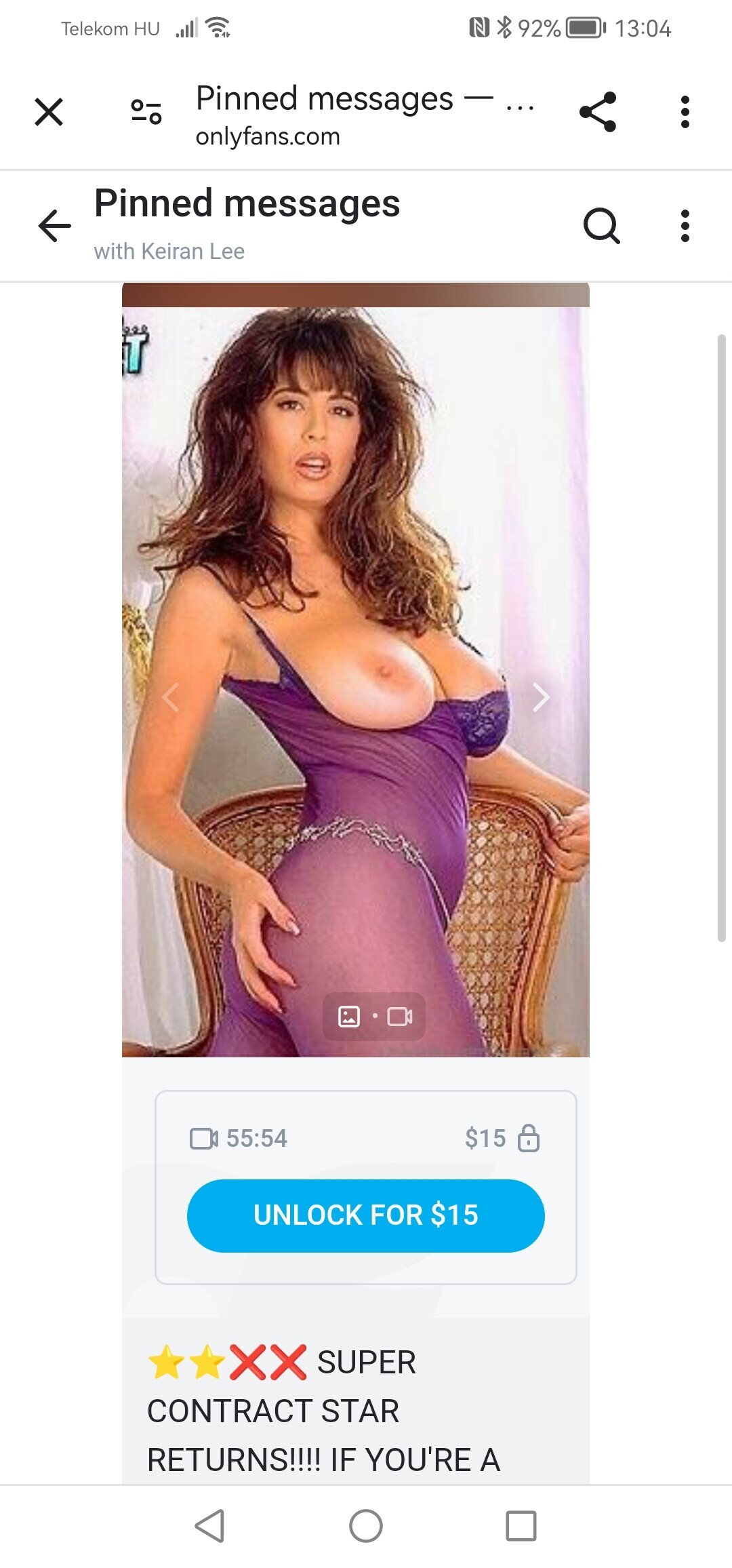Go back from Pinned messages
732x1568 pixels.
tap(55, 226)
